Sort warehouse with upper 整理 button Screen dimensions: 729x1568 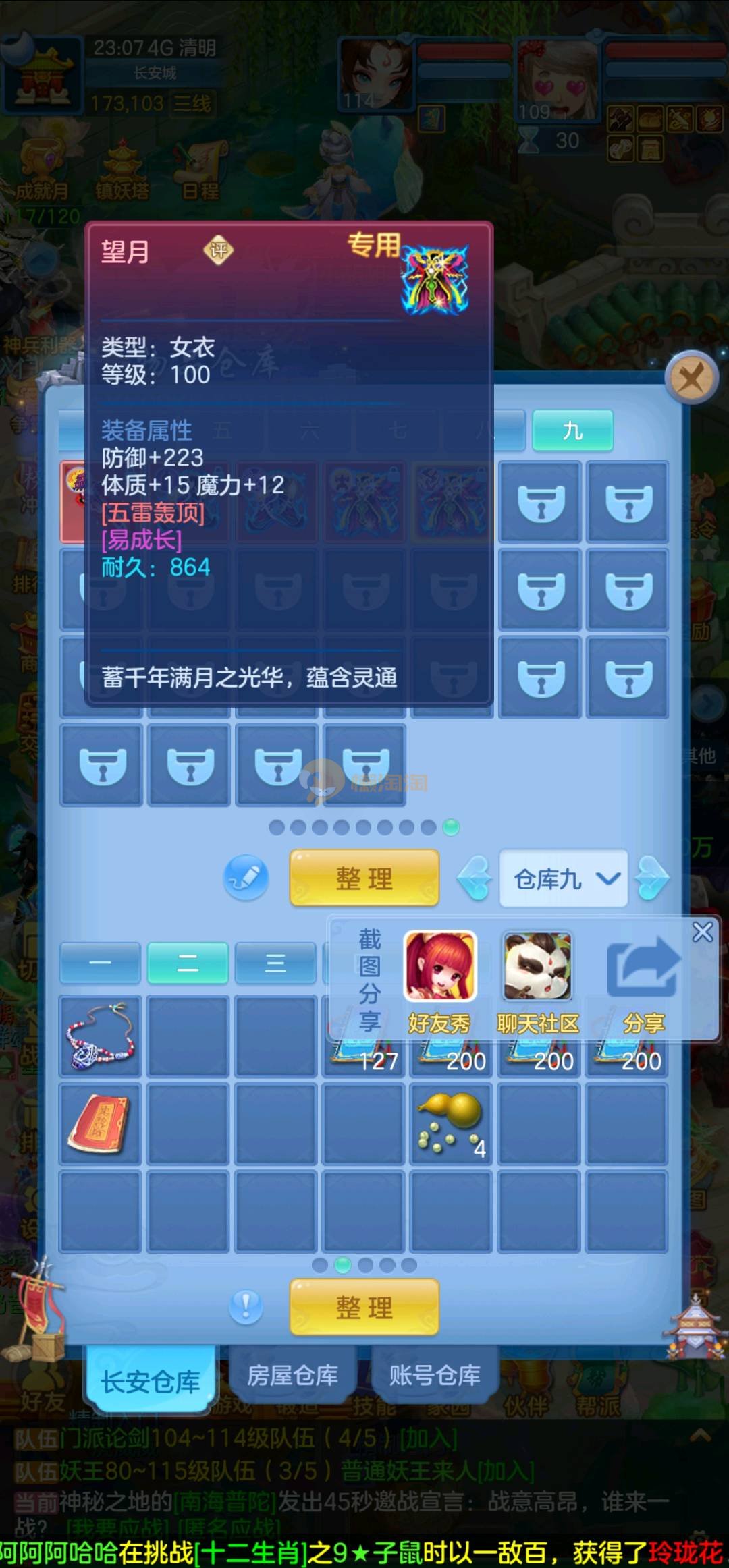(x=364, y=878)
